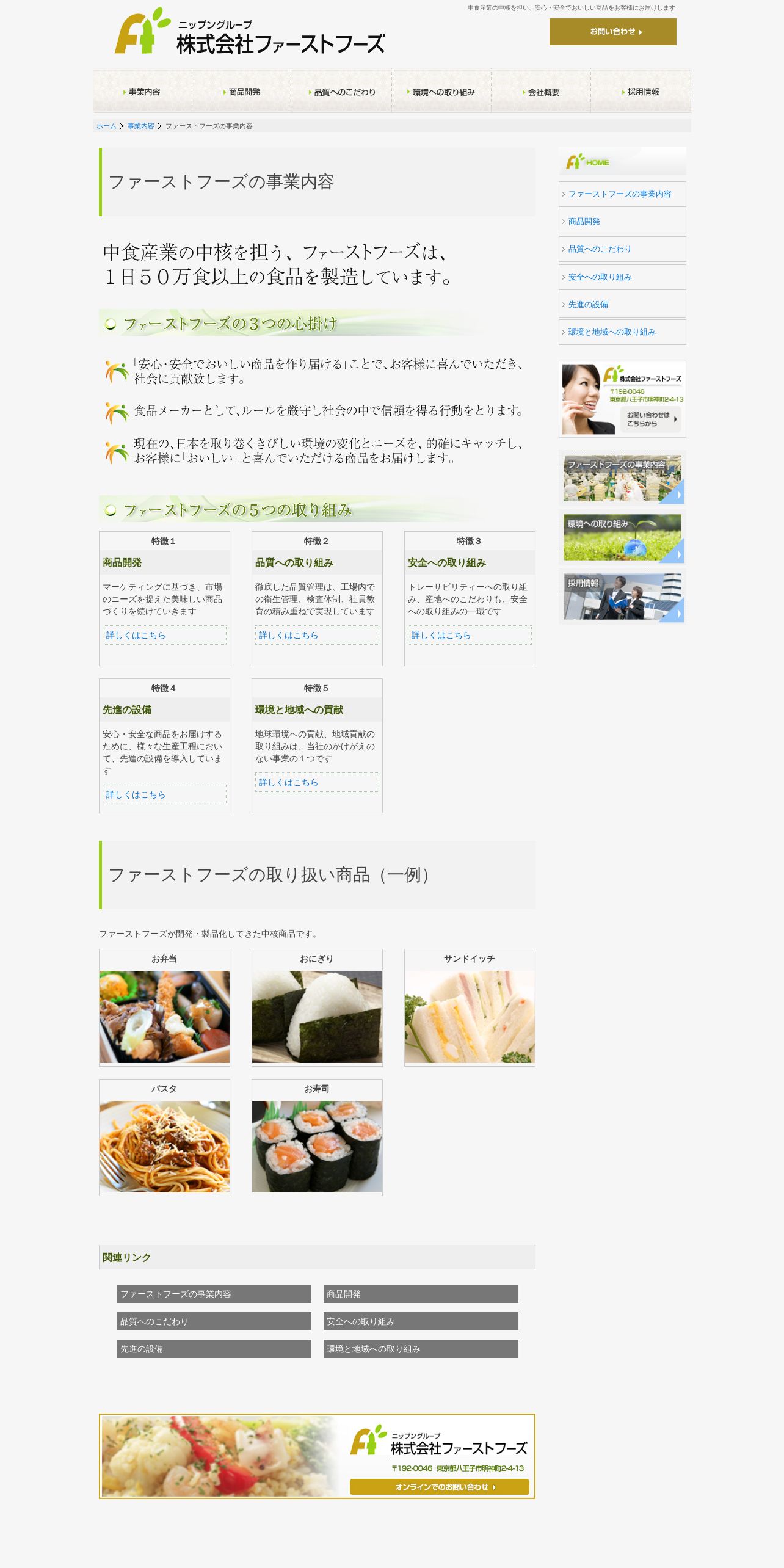The width and height of the screenshot is (784, 1568).
Task: Tap オンラインでのお問い合わせ button in footer banner
Action: [x=439, y=1487]
